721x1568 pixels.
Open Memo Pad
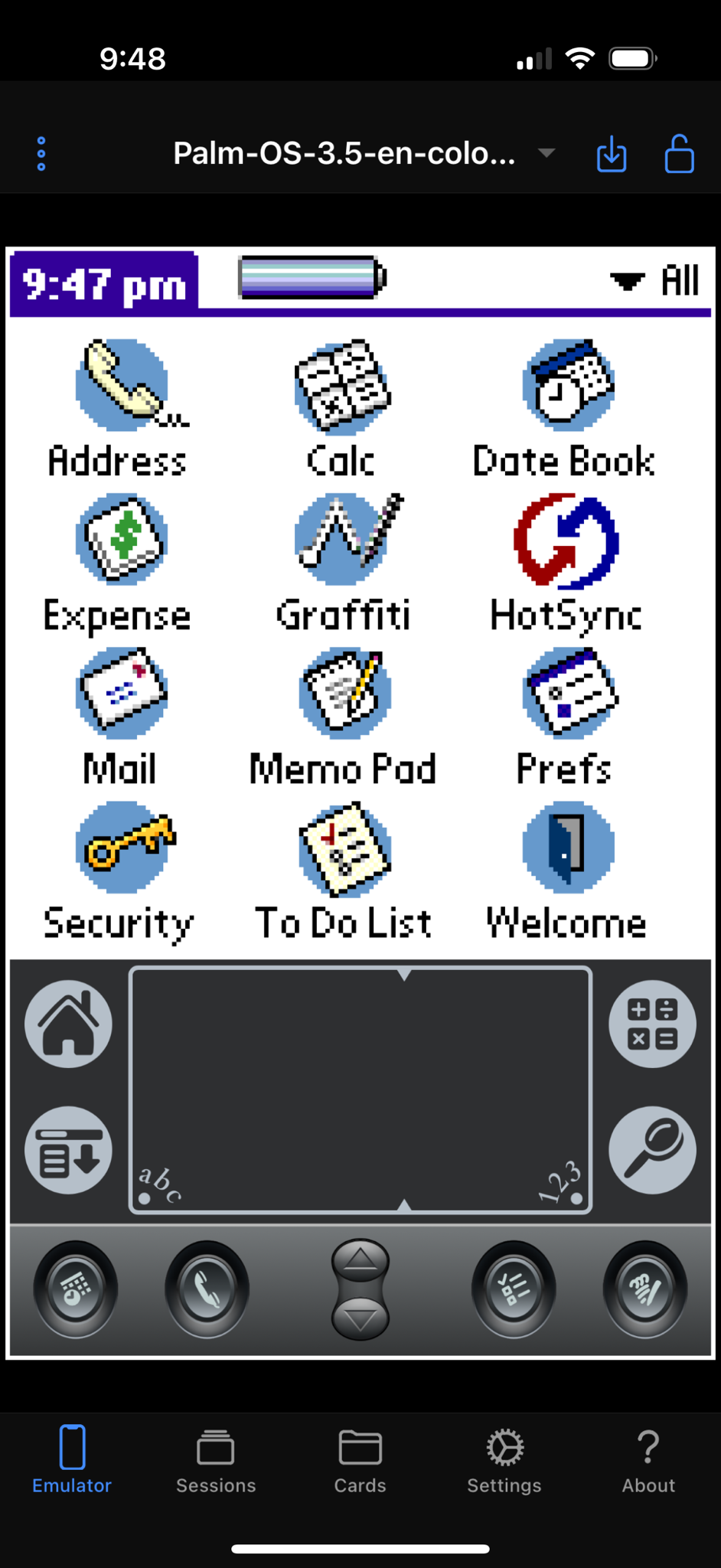342,717
